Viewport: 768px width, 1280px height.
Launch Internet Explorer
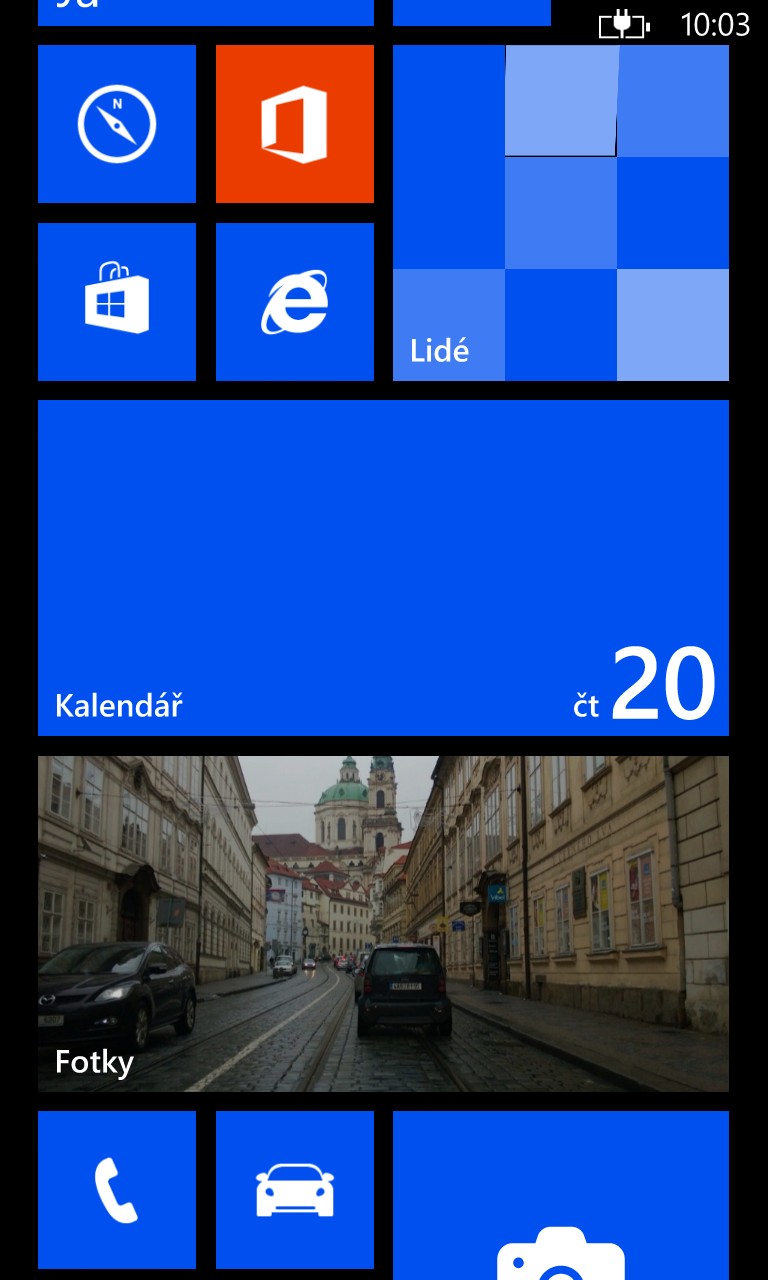click(x=295, y=302)
